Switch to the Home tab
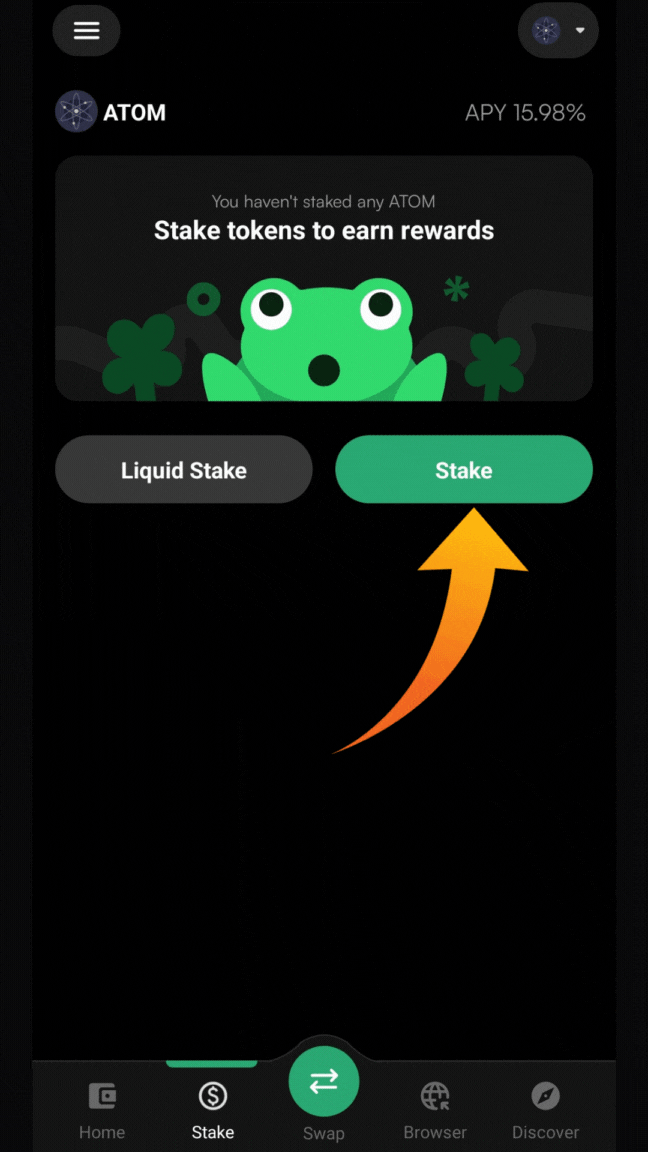Screen dimensions: 648x1152 point(102,1110)
